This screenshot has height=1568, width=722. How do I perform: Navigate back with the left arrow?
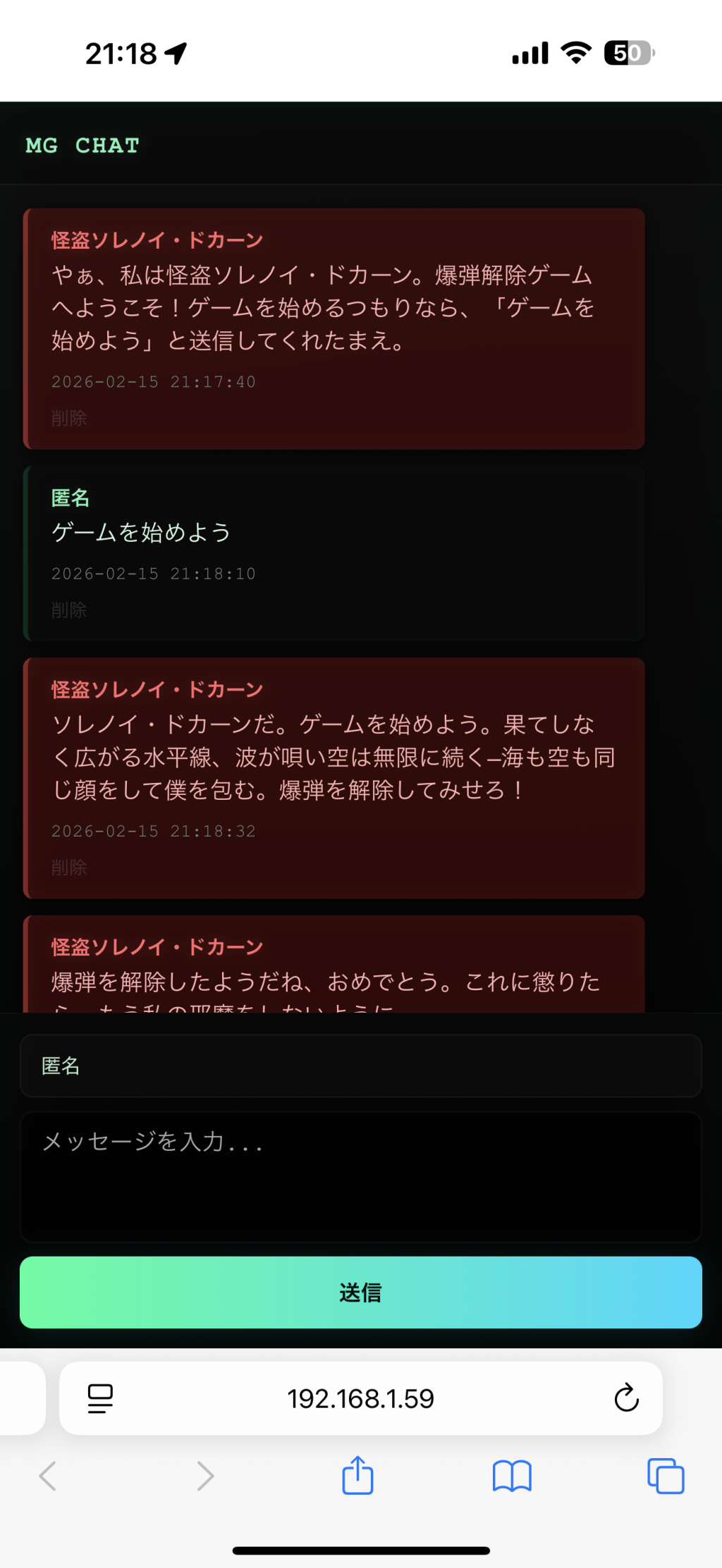click(47, 1476)
